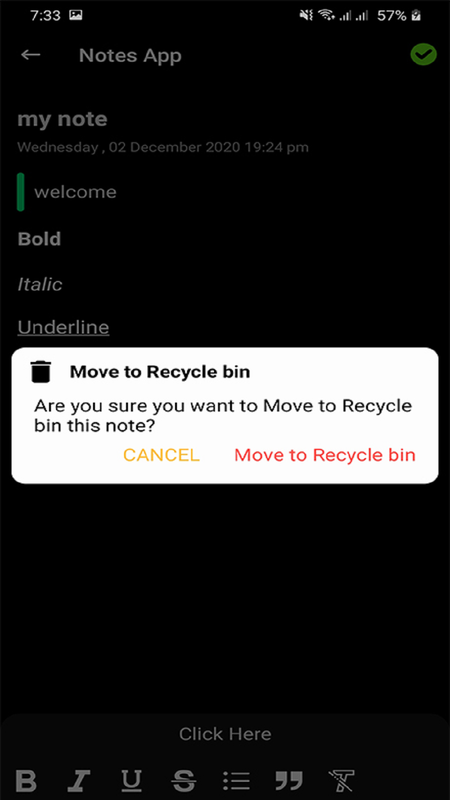
Task: Insert a bulleted list
Action: point(236,781)
